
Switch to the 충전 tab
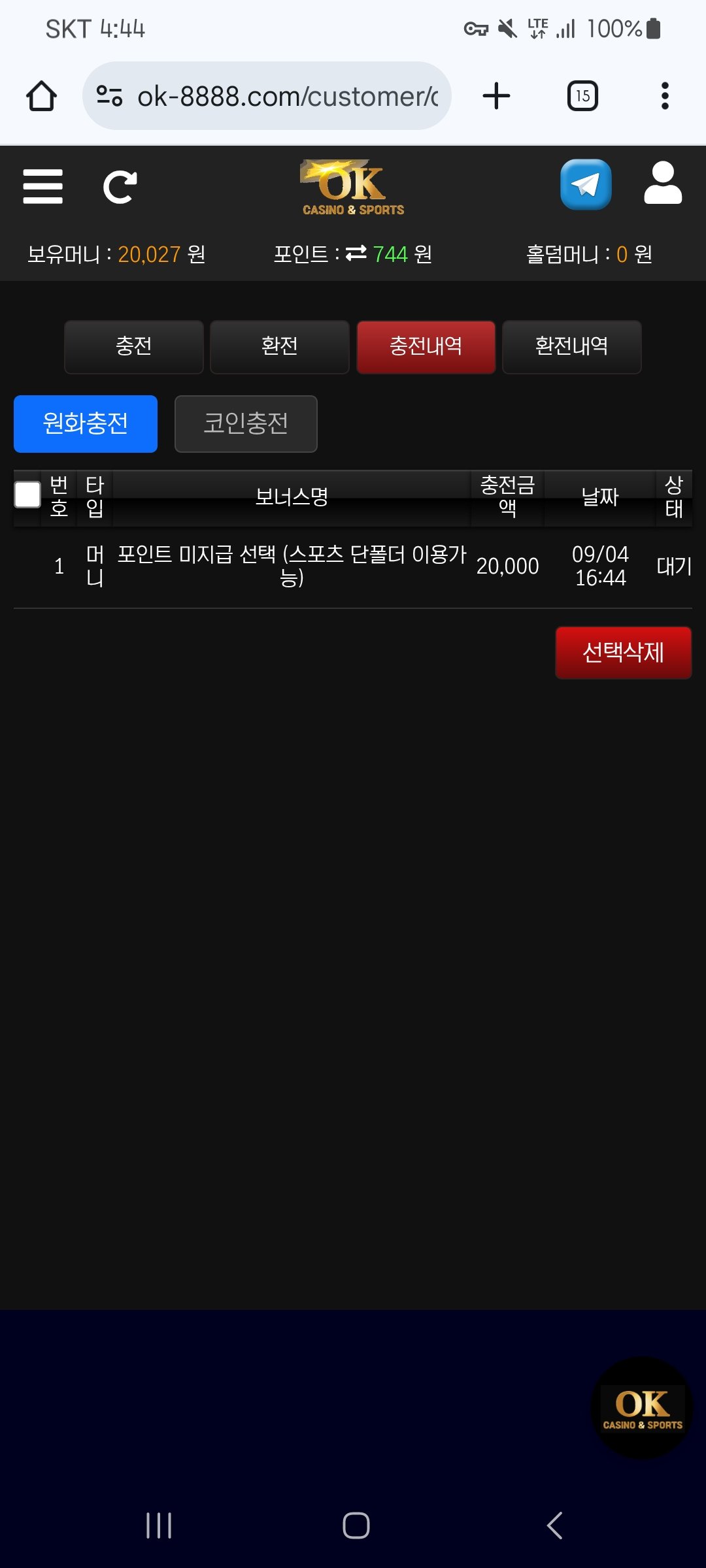tap(134, 346)
